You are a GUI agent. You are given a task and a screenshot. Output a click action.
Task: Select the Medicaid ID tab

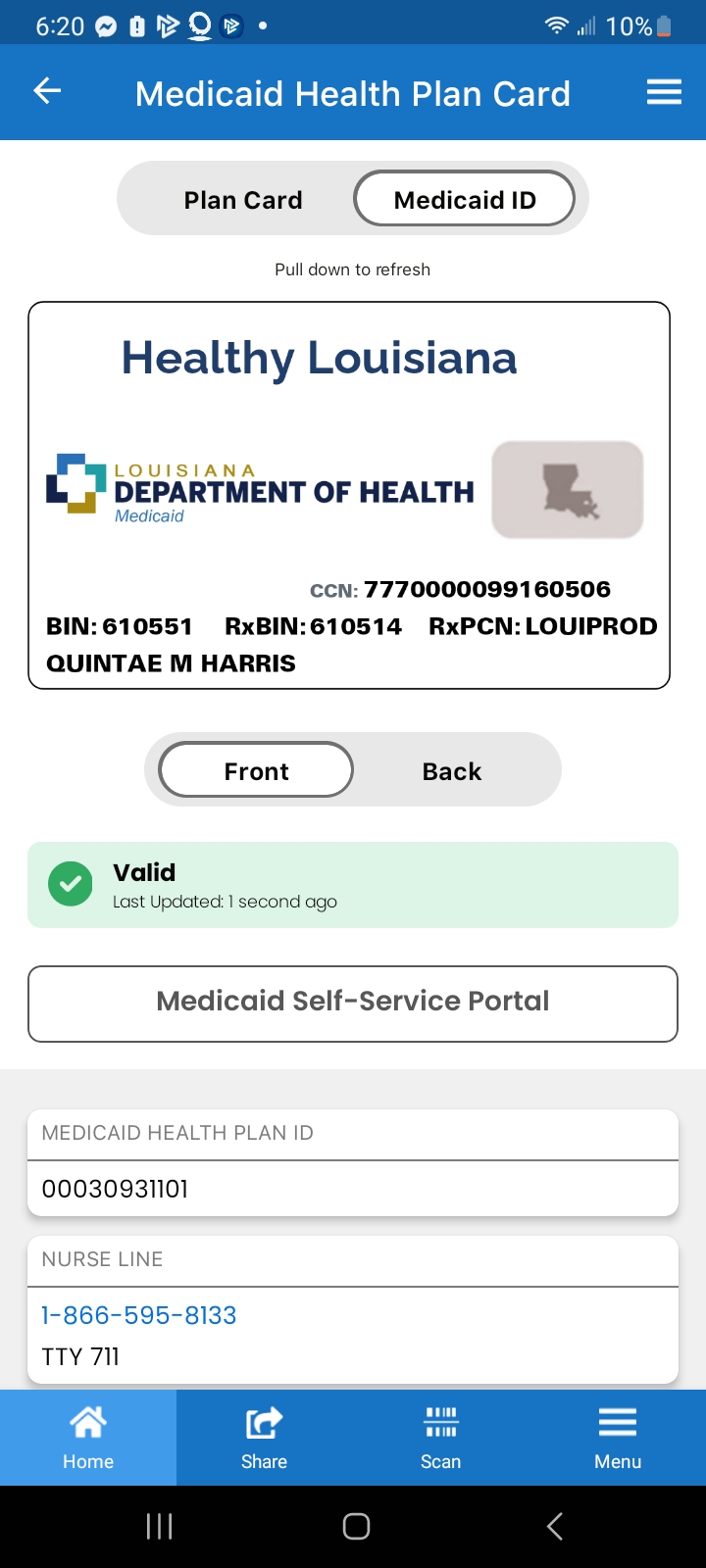(465, 200)
